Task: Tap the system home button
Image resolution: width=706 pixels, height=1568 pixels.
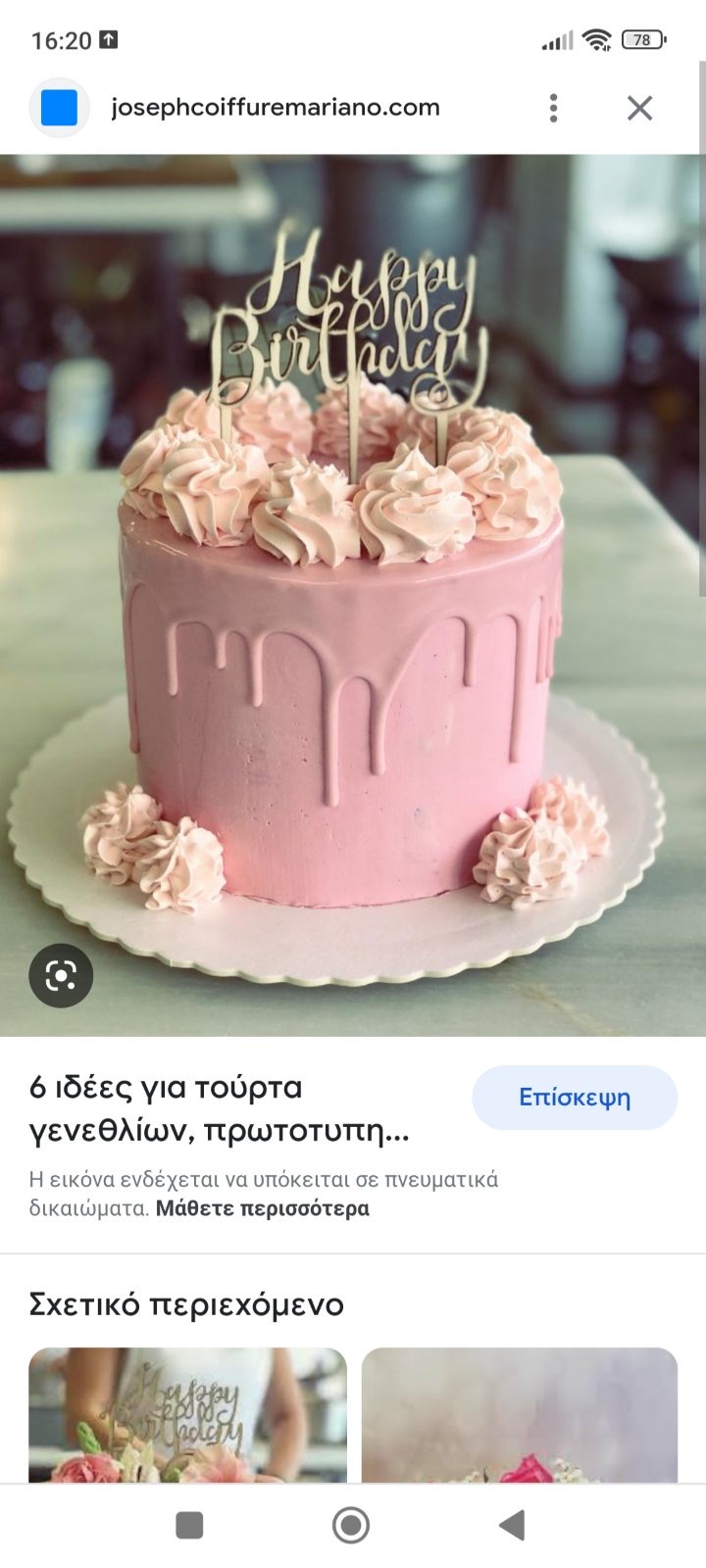Action: point(351,1525)
